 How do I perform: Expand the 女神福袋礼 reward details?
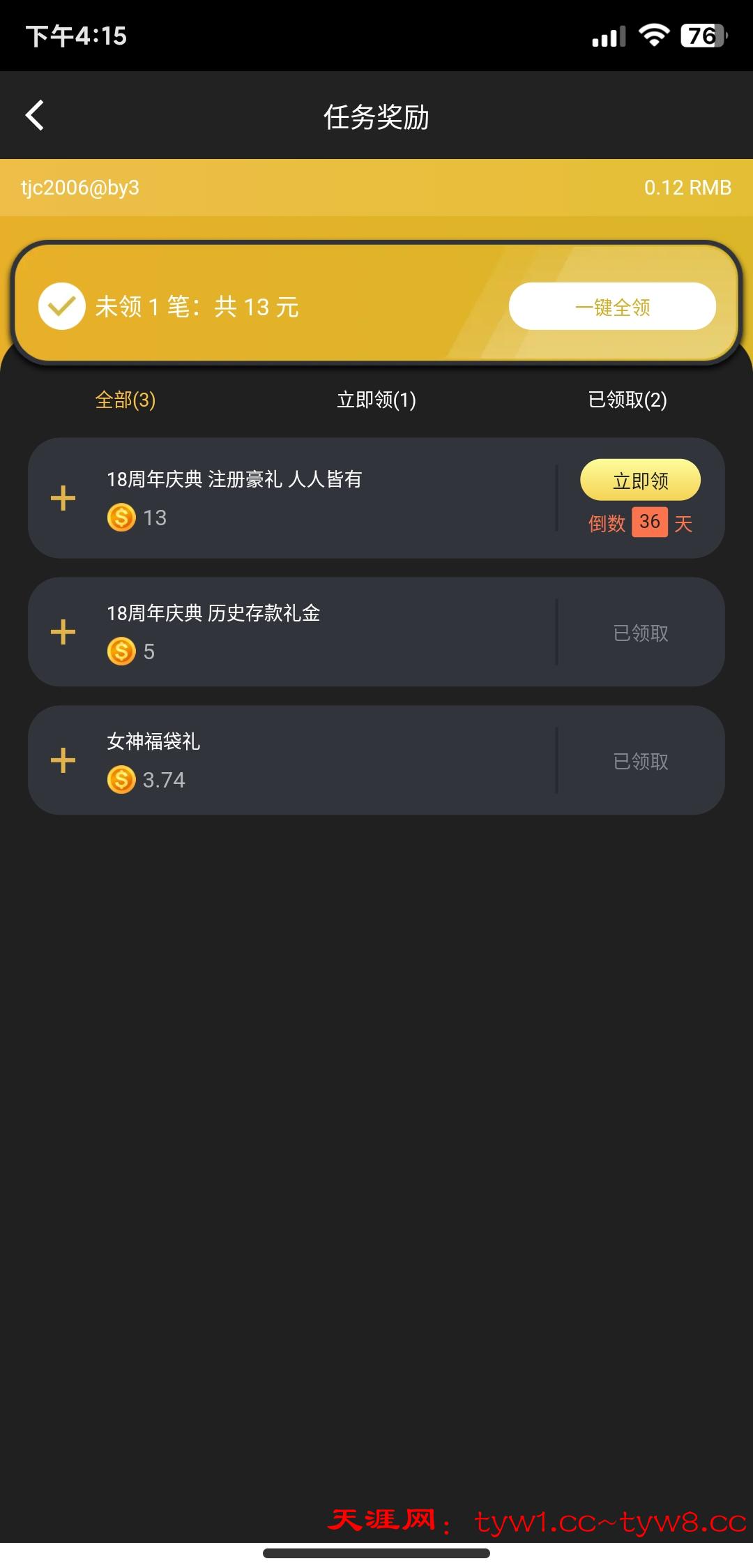click(63, 761)
